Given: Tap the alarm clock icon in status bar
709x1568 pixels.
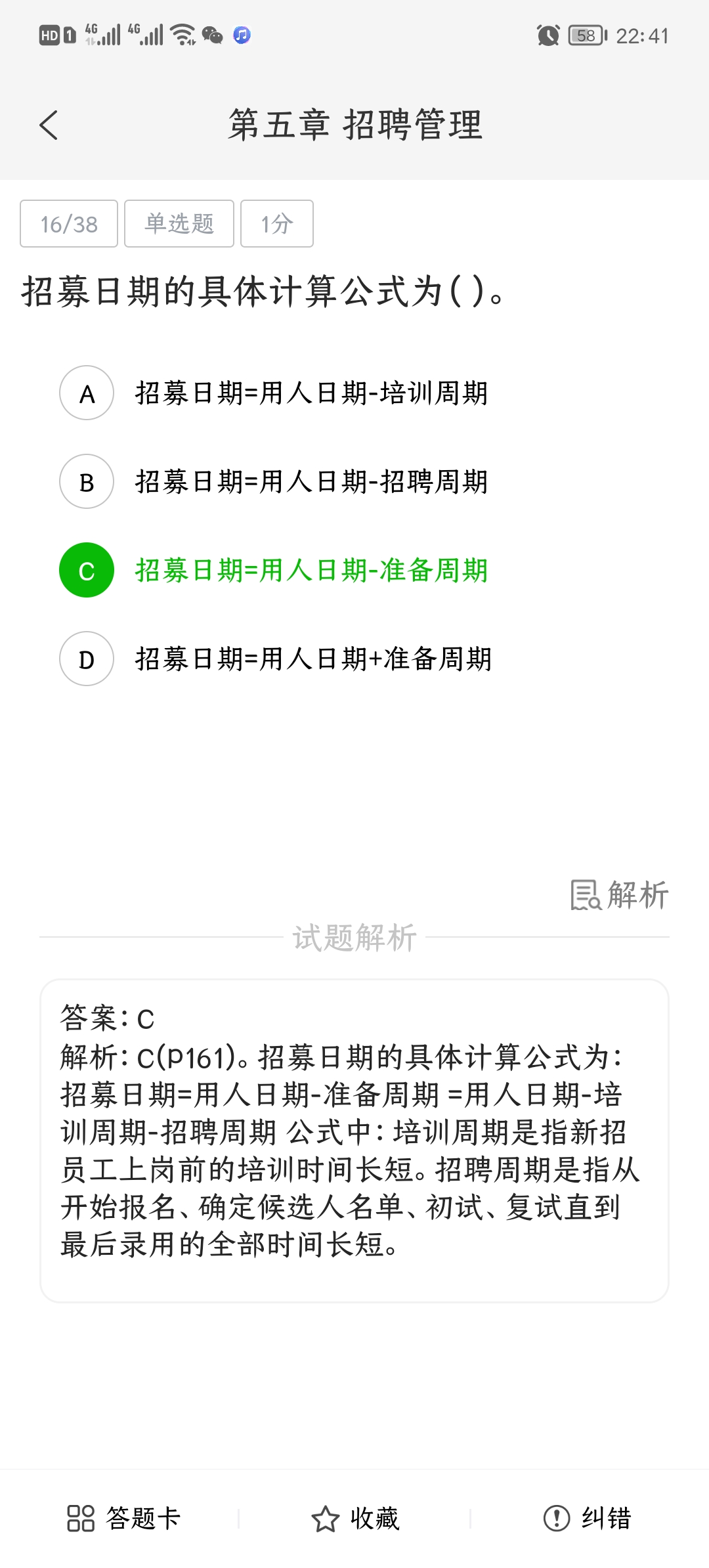Looking at the screenshot, I should [549, 35].
